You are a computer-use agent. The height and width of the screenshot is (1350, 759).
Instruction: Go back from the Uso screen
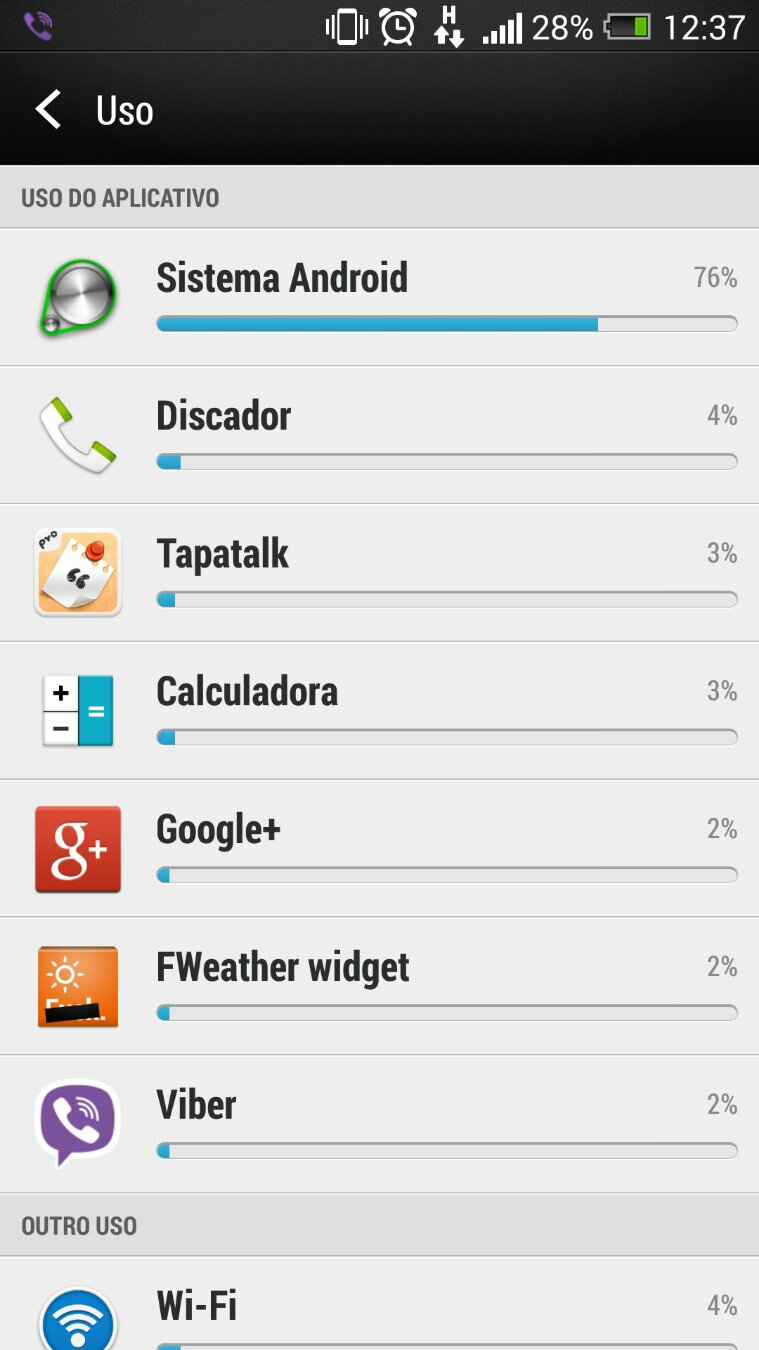click(48, 110)
